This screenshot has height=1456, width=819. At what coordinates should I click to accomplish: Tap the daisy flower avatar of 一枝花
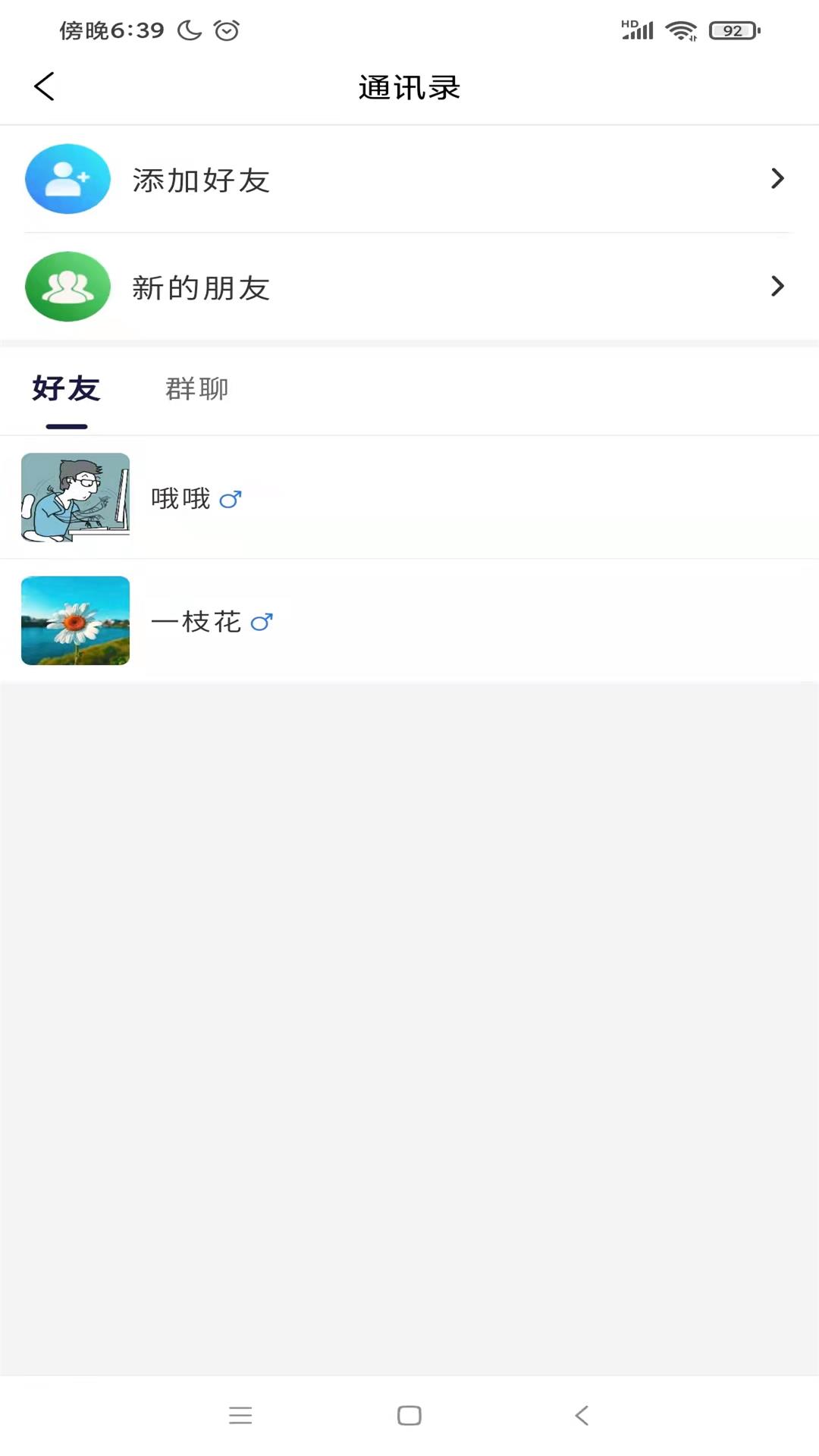[75, 620]
